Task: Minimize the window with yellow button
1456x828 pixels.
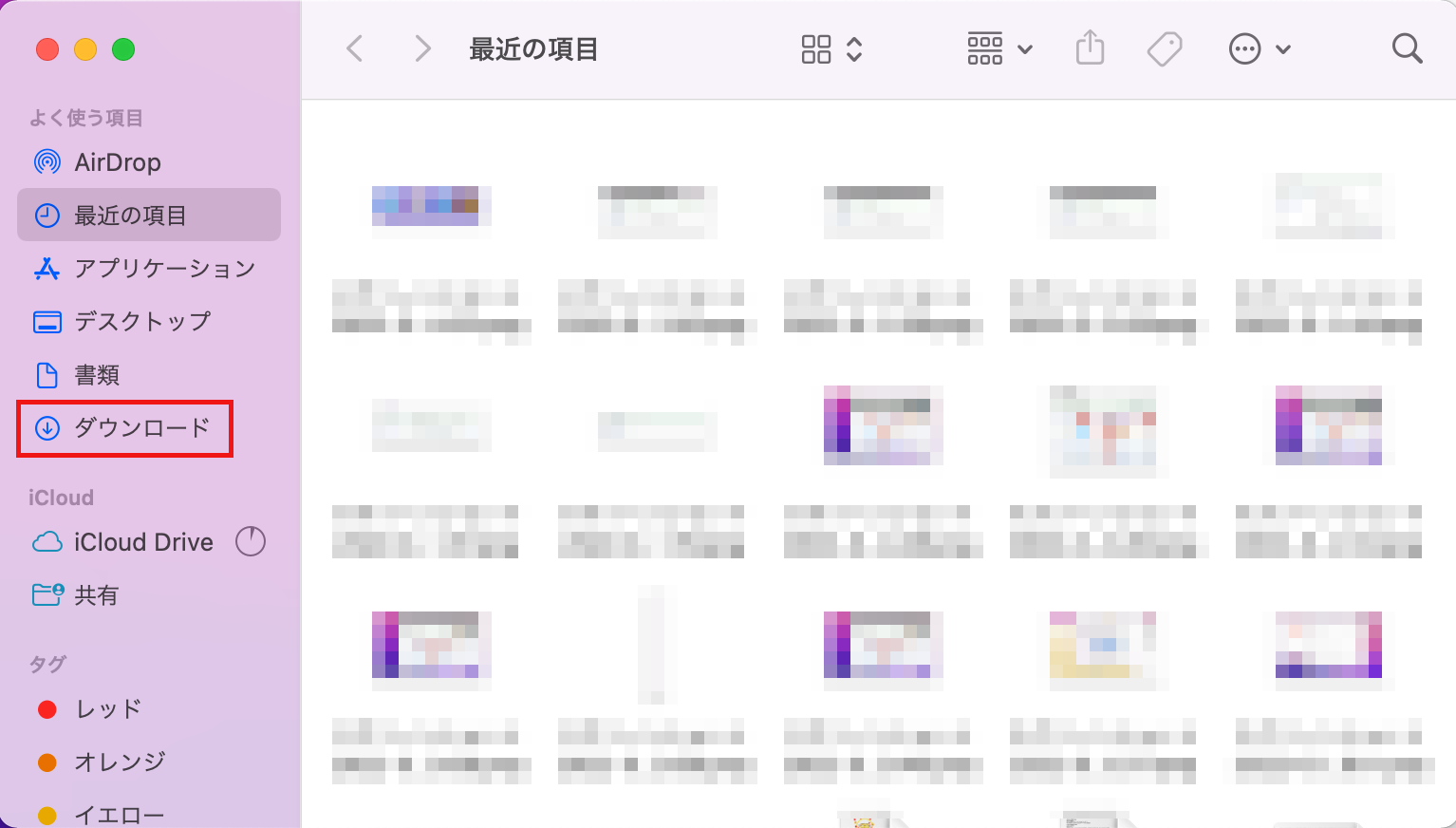Action: pos(85,49)
